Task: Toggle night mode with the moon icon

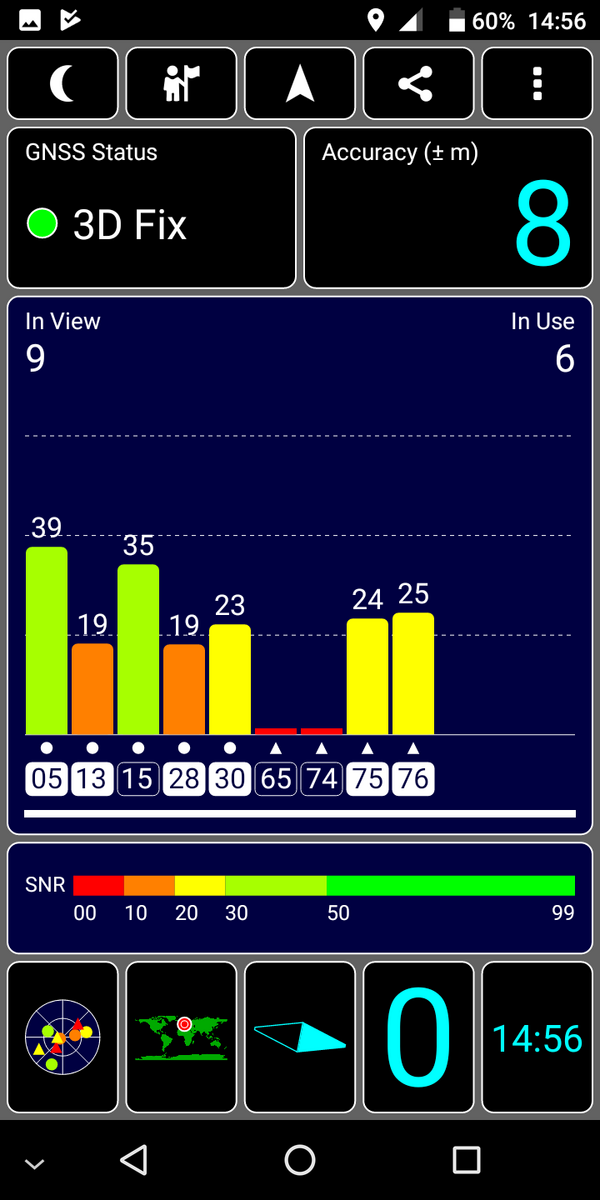Action: click(63, 84)
